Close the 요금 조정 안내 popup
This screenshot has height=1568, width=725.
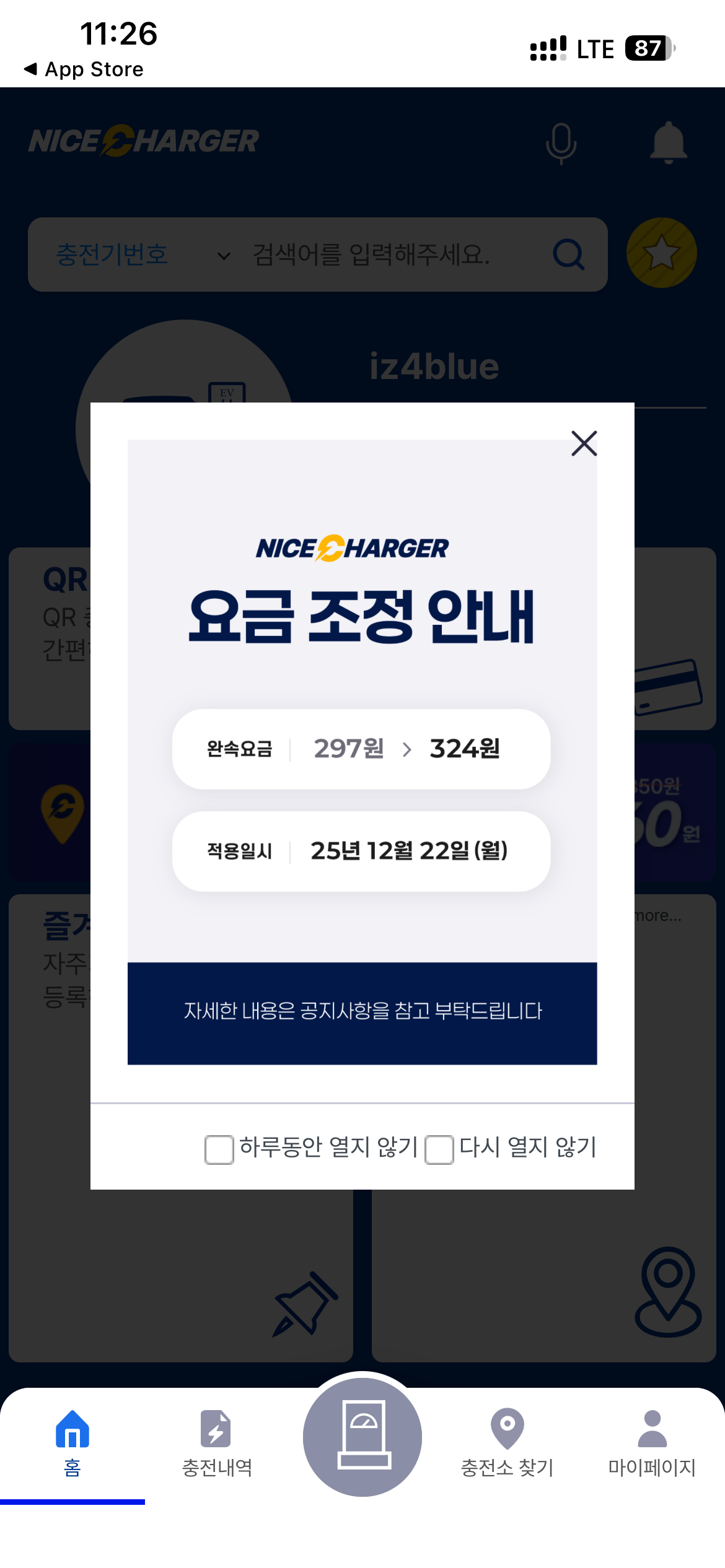[x=584, y=443]
